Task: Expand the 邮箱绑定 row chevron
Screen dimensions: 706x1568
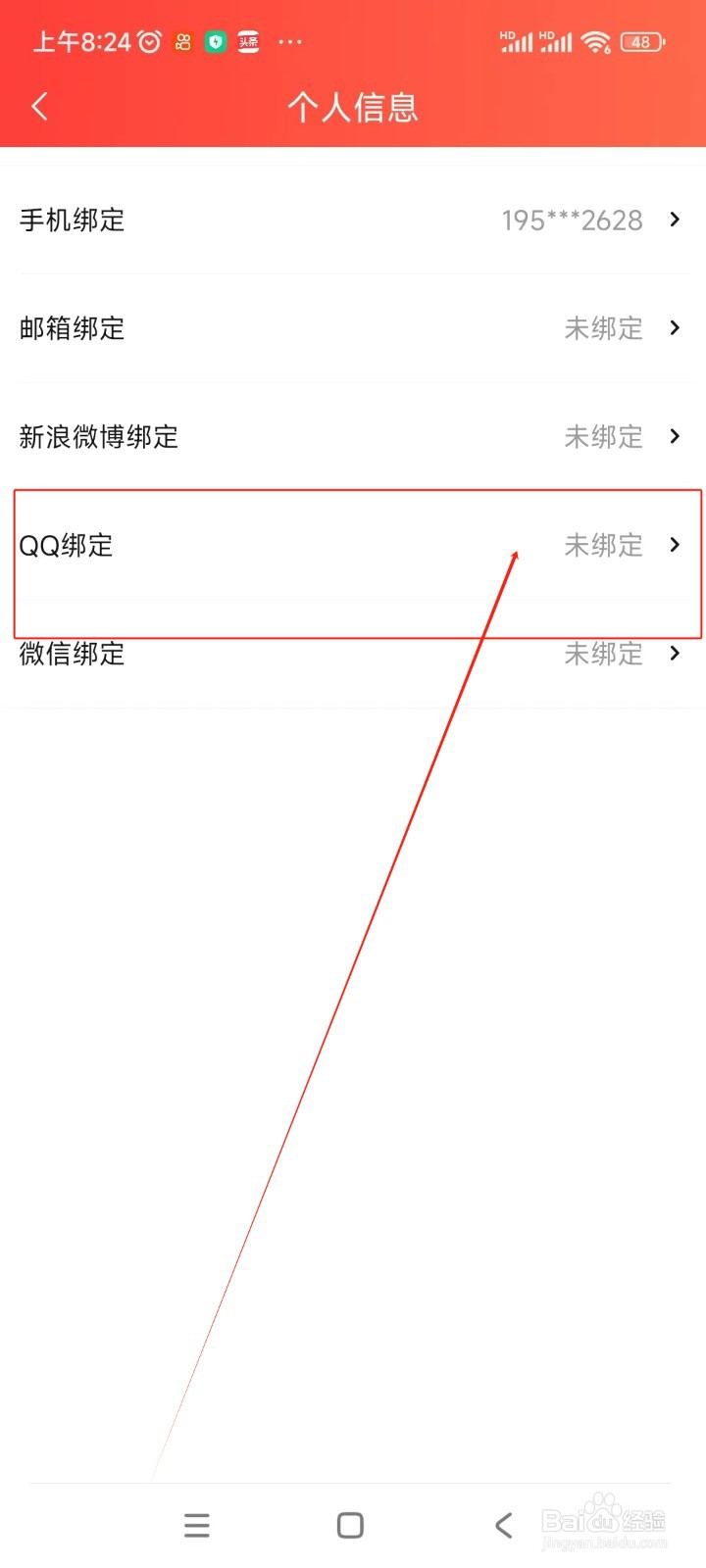Action: point(675,328)
